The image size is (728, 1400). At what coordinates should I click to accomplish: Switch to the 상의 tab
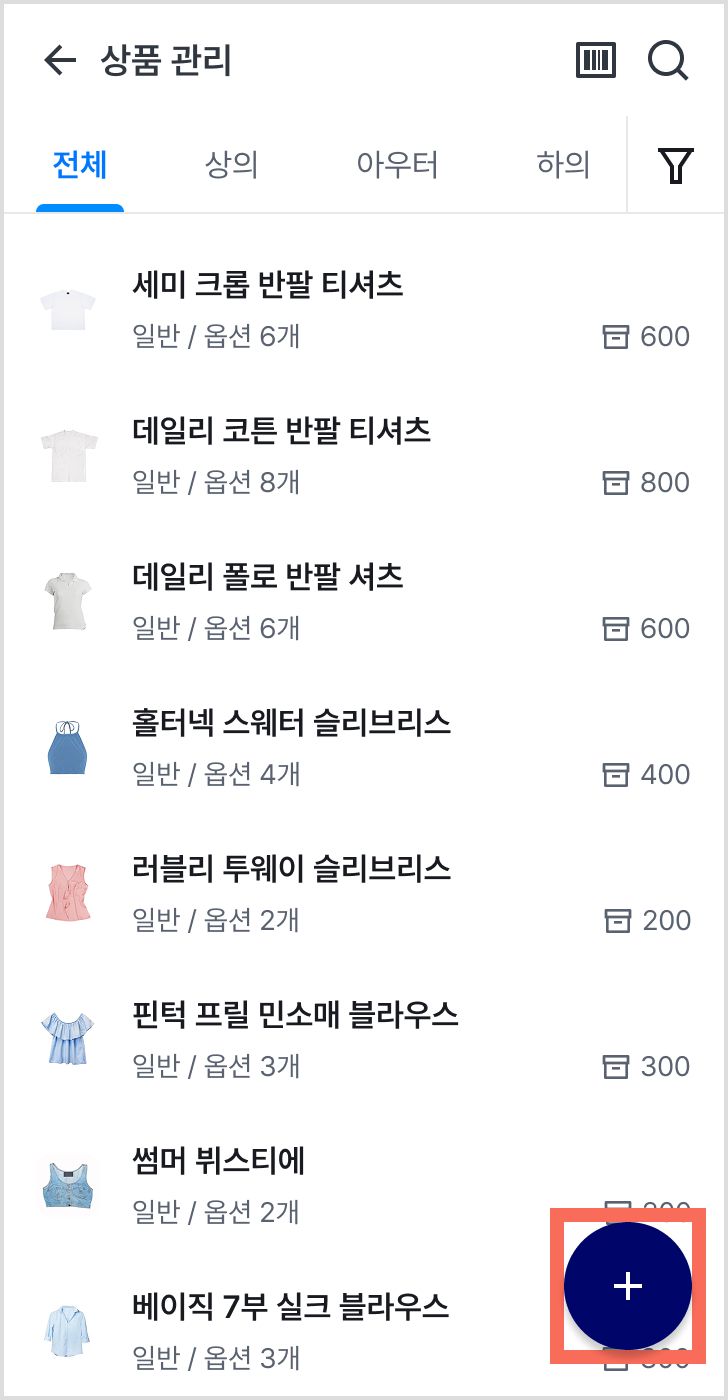point(232,165)
